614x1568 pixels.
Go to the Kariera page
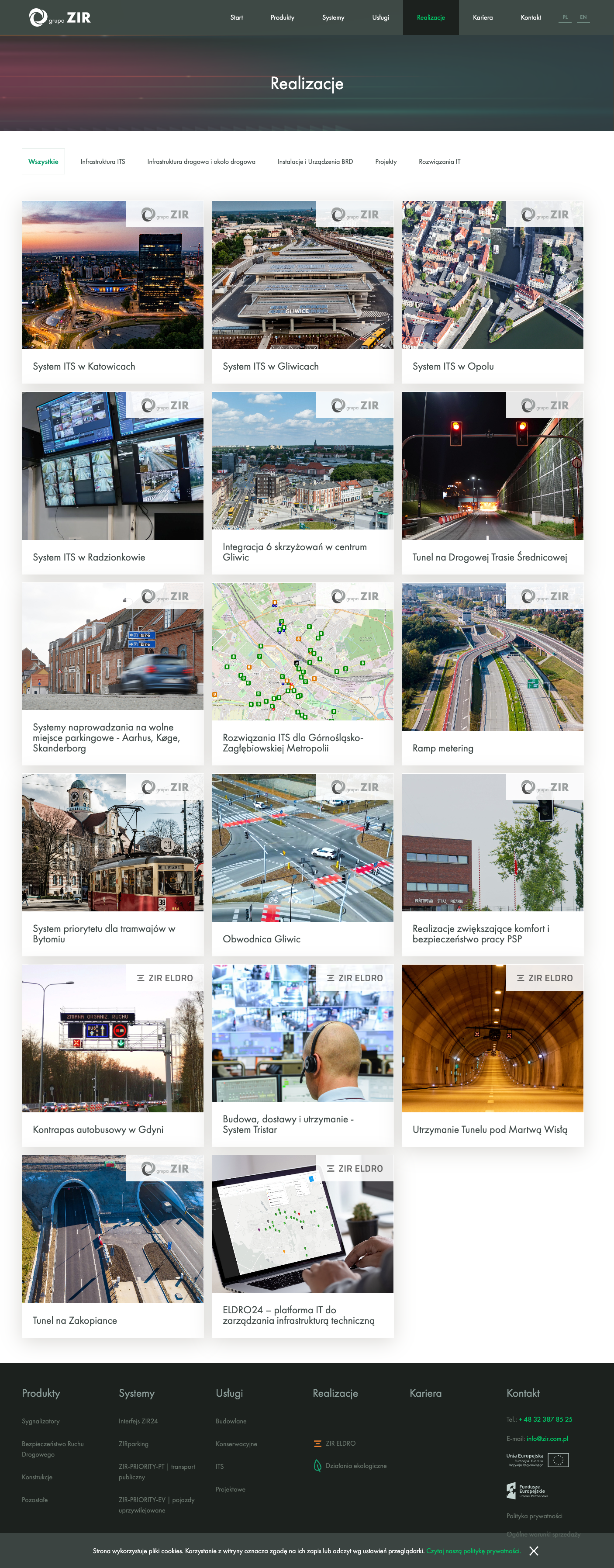(483, 17)
